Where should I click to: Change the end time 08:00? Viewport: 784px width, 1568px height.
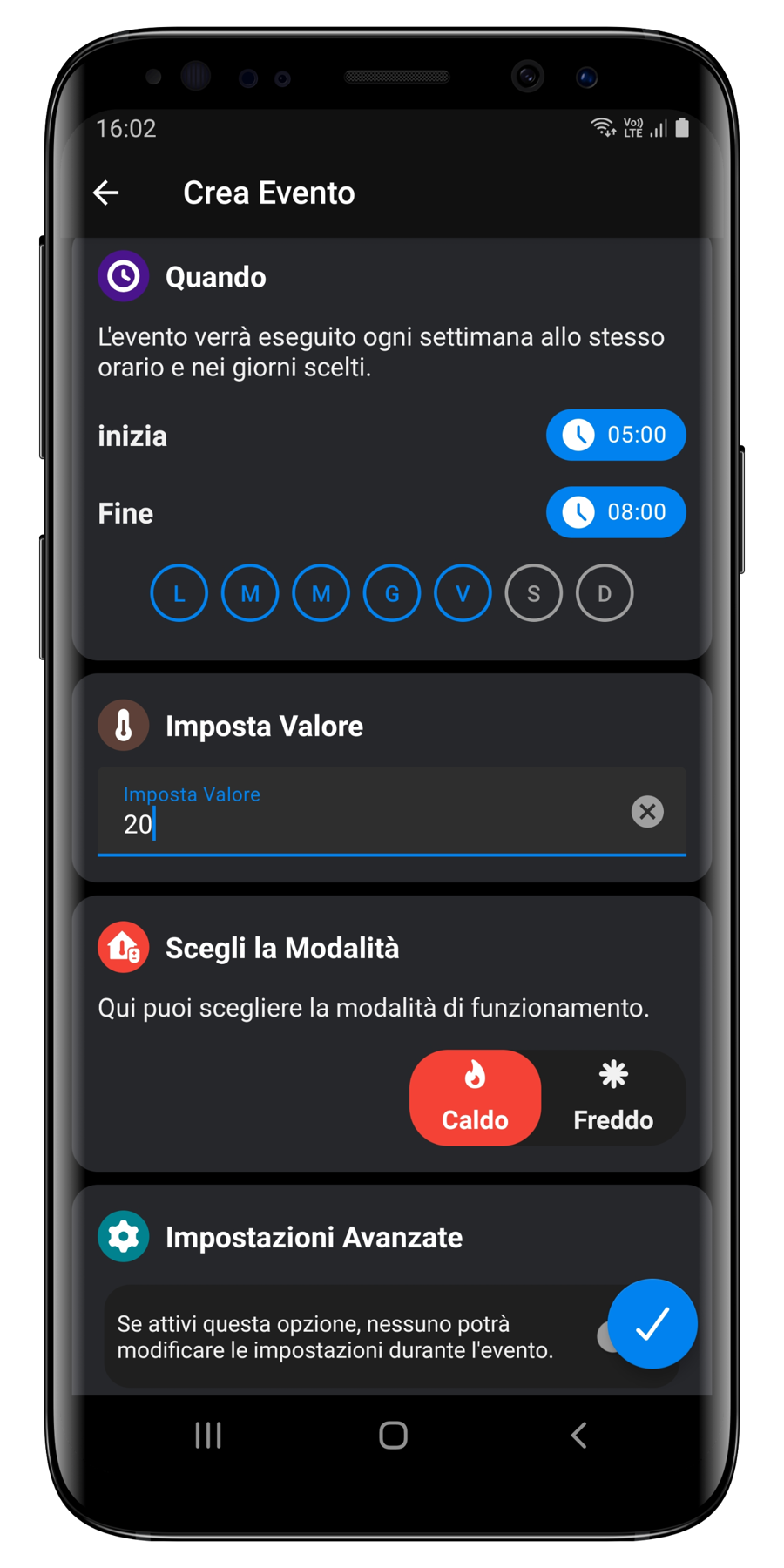[x=616, y=512]
